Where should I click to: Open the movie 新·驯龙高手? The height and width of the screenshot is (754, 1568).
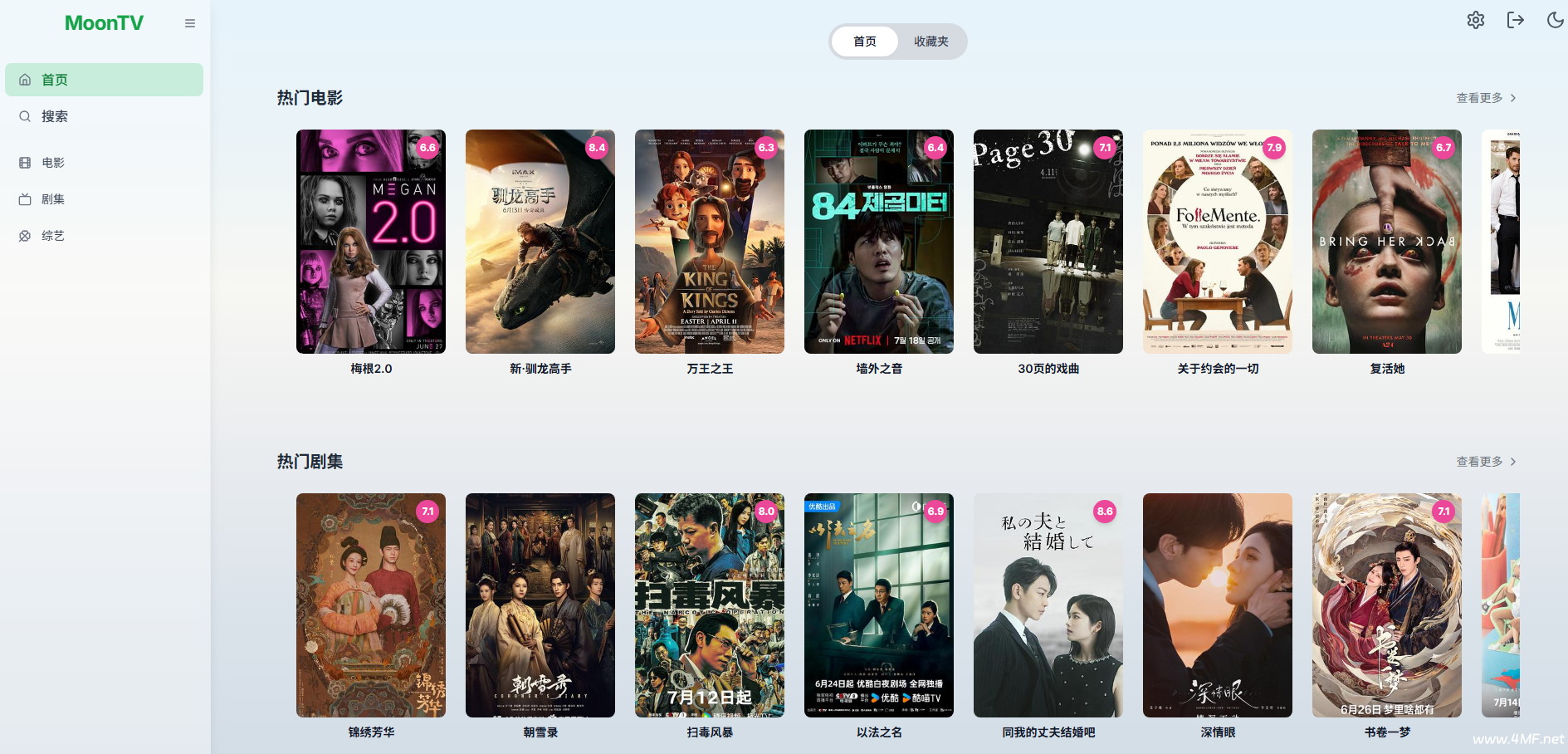coord(540,242)
